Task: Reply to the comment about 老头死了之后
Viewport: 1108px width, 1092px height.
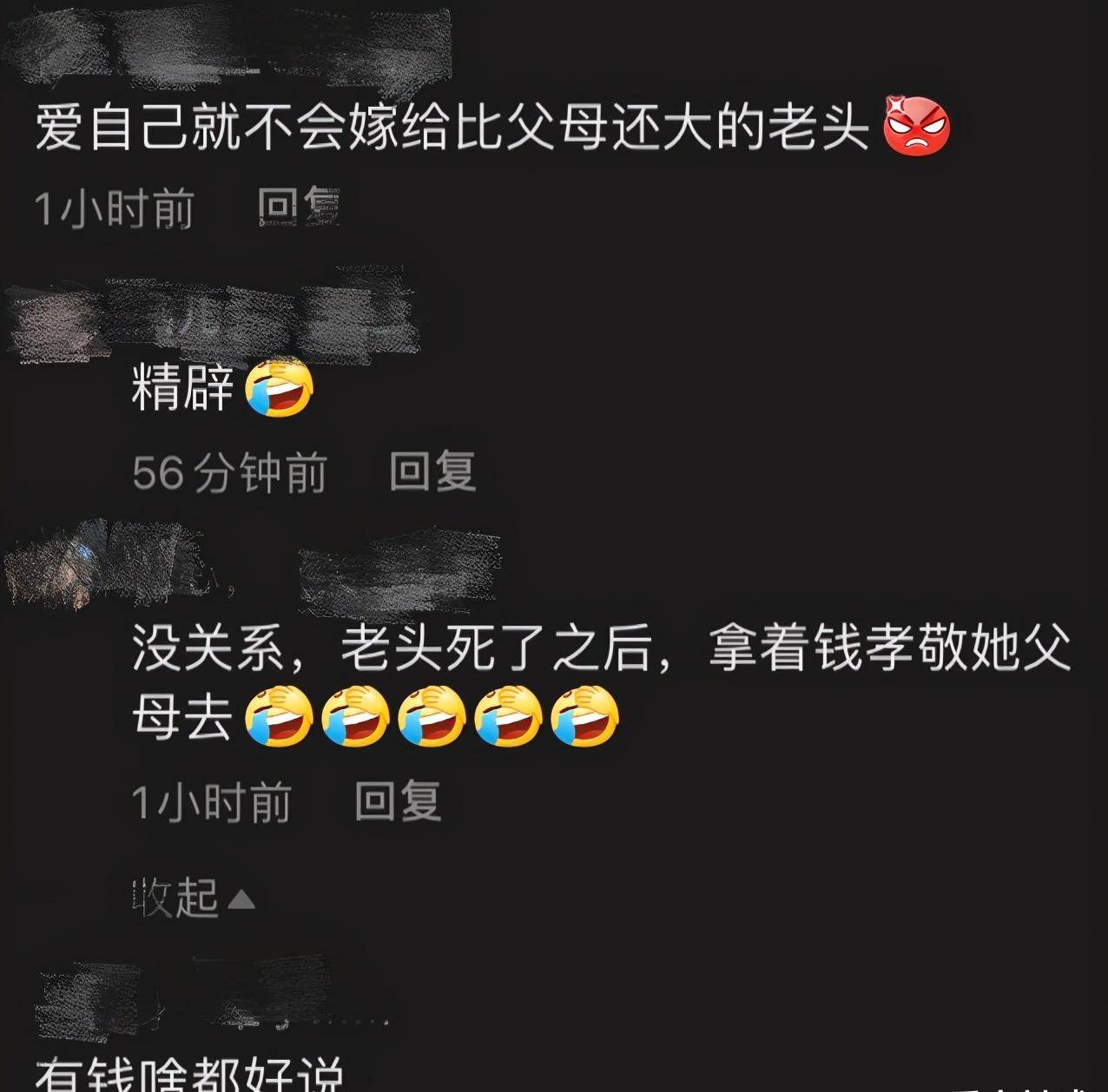Action: [398, 801]
